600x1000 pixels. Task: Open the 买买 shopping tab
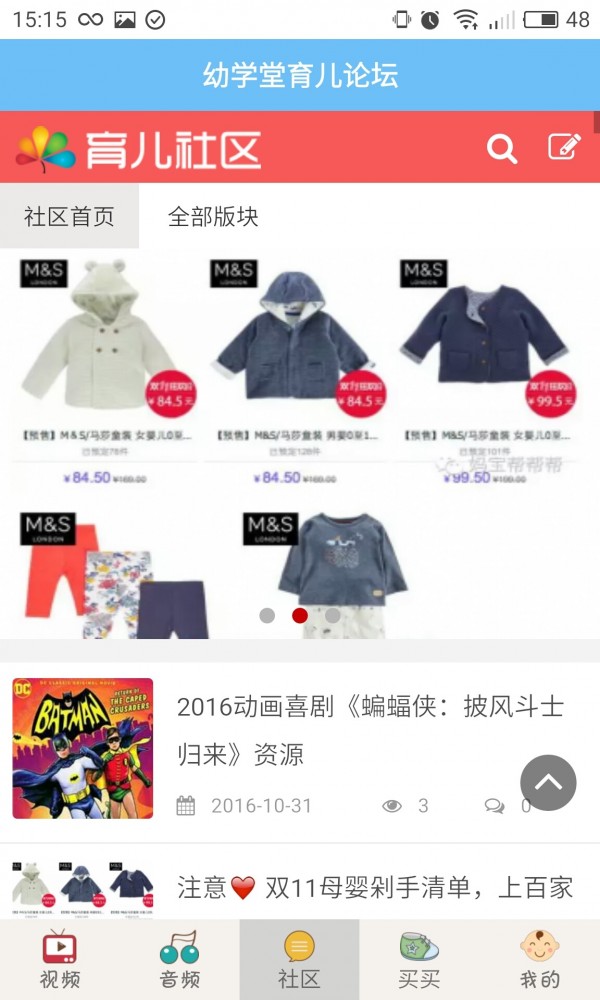(419, 960)
